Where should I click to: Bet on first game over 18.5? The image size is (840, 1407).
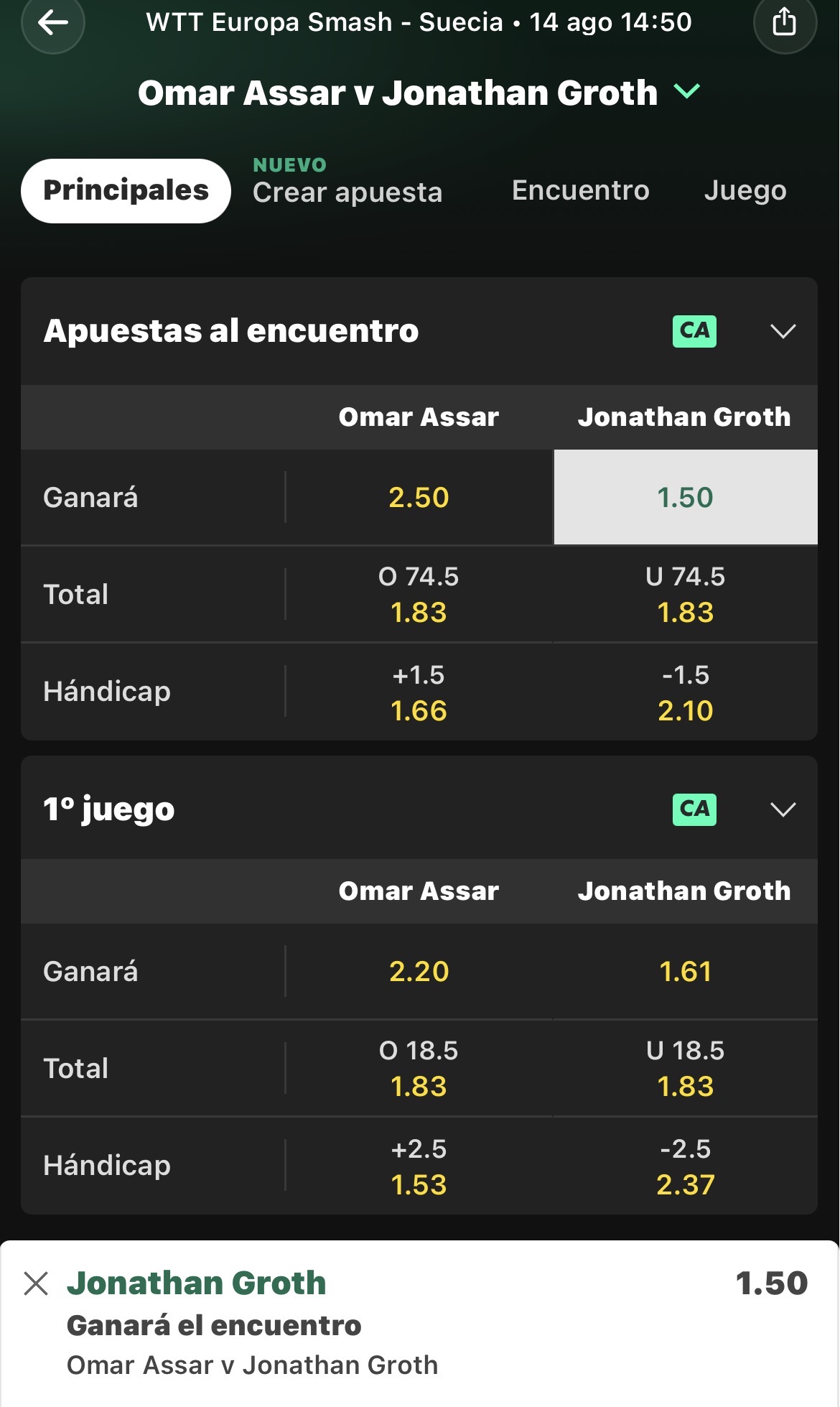(x=419, y=1068)
